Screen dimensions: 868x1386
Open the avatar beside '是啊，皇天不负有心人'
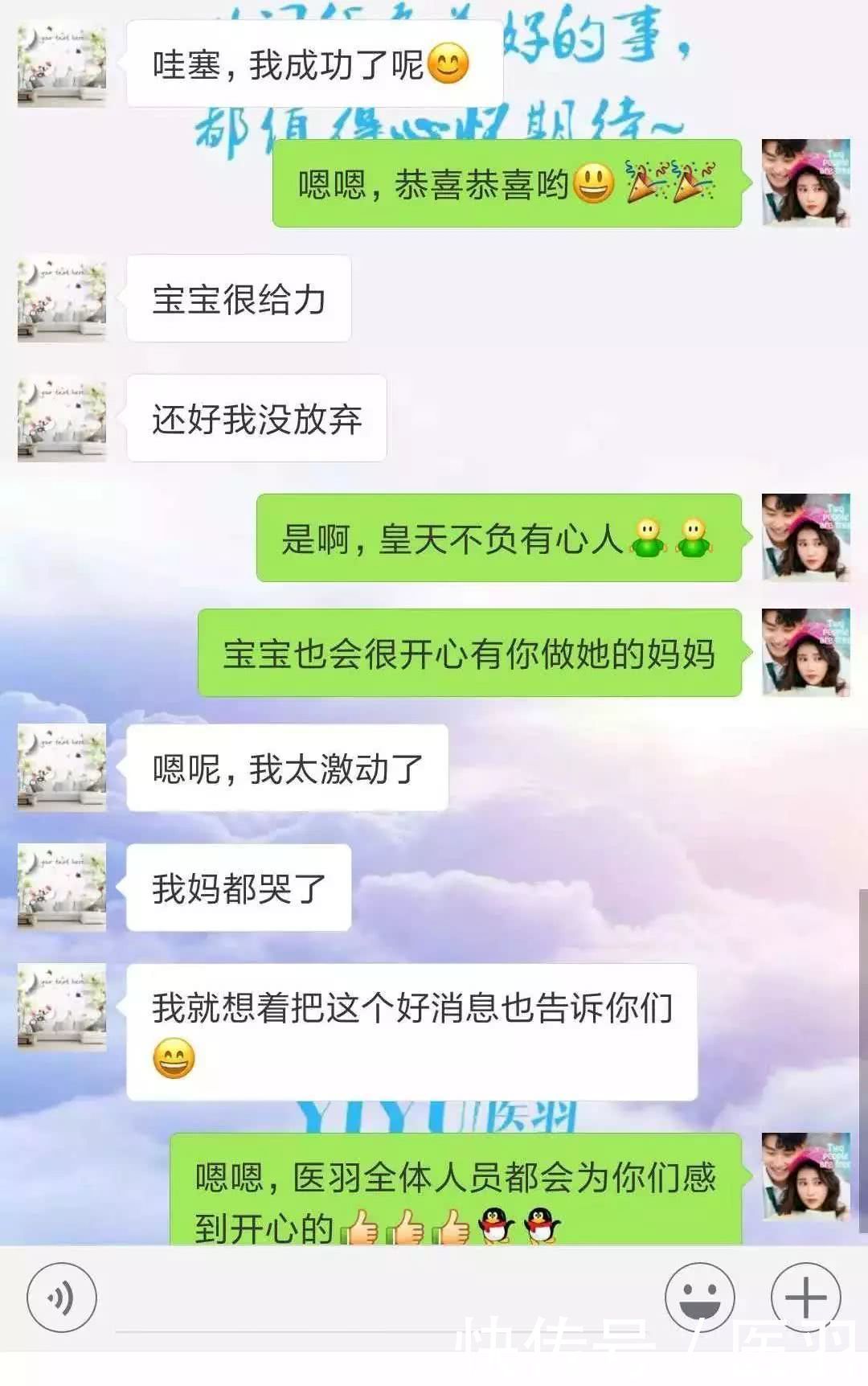(805, 537)
